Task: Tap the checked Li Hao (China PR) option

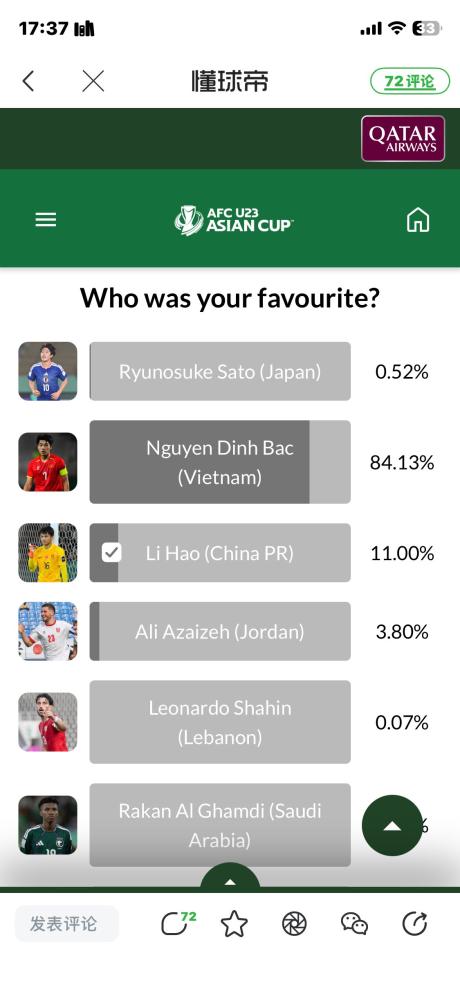Action: coord(220,553)
